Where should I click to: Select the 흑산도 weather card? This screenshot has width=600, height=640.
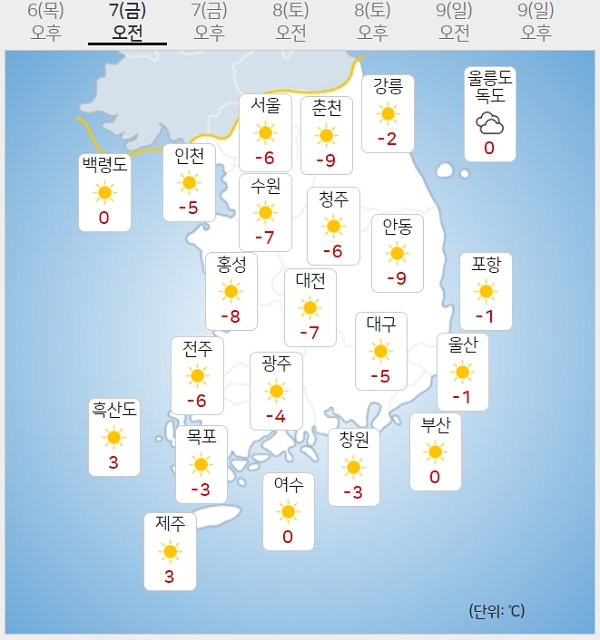[114, 436]
